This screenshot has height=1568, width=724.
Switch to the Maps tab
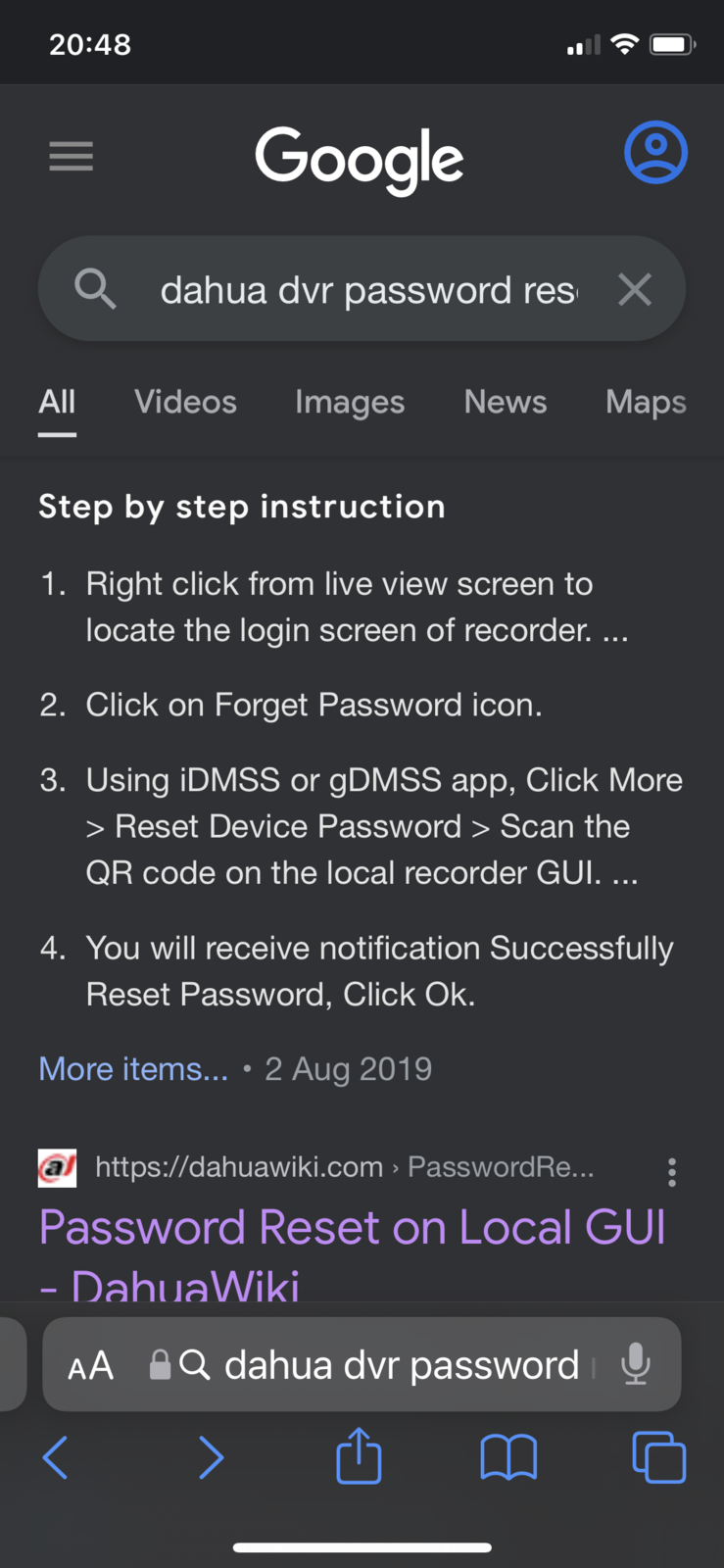(x=646, y=402)
